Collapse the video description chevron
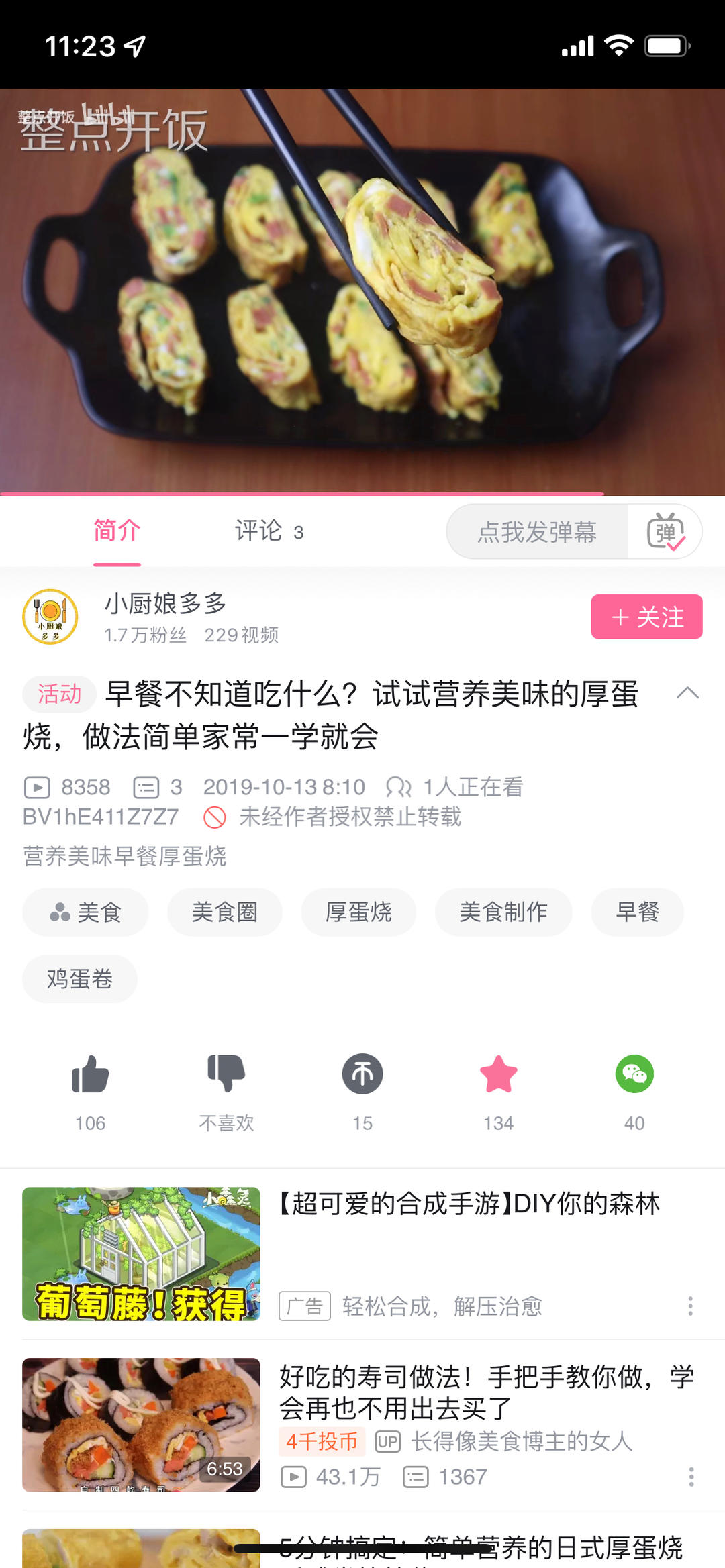The width and height of the screenshot is (725, 1568). 687,693
